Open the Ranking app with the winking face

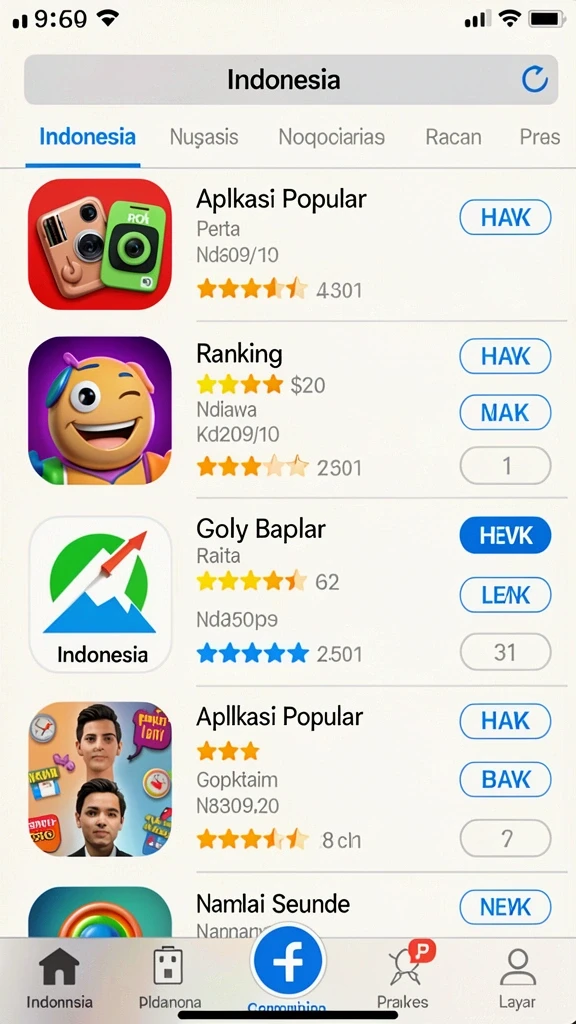pyautogui.click(x=100, y=411)
